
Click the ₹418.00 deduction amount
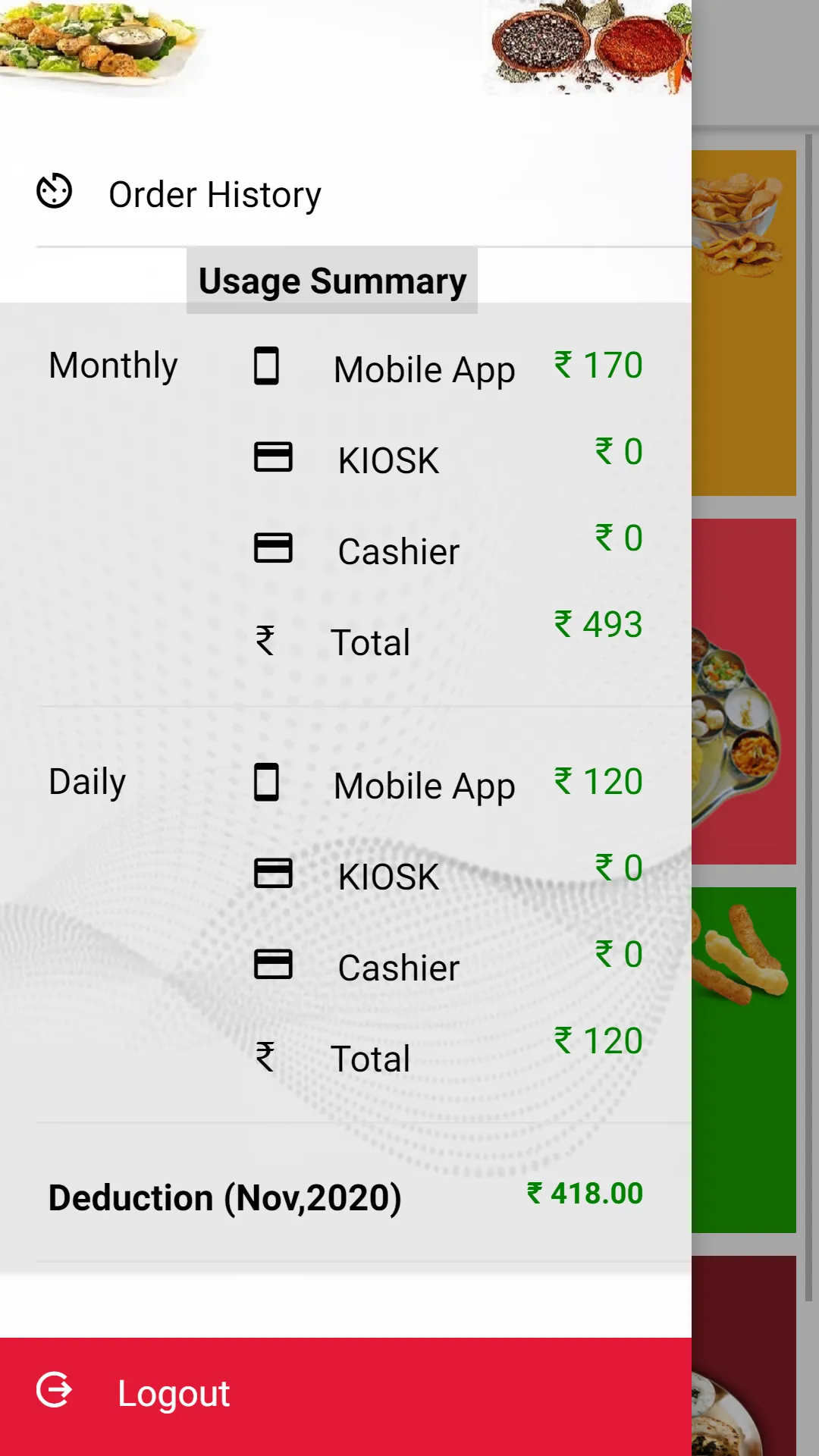tap(585, 1194)
